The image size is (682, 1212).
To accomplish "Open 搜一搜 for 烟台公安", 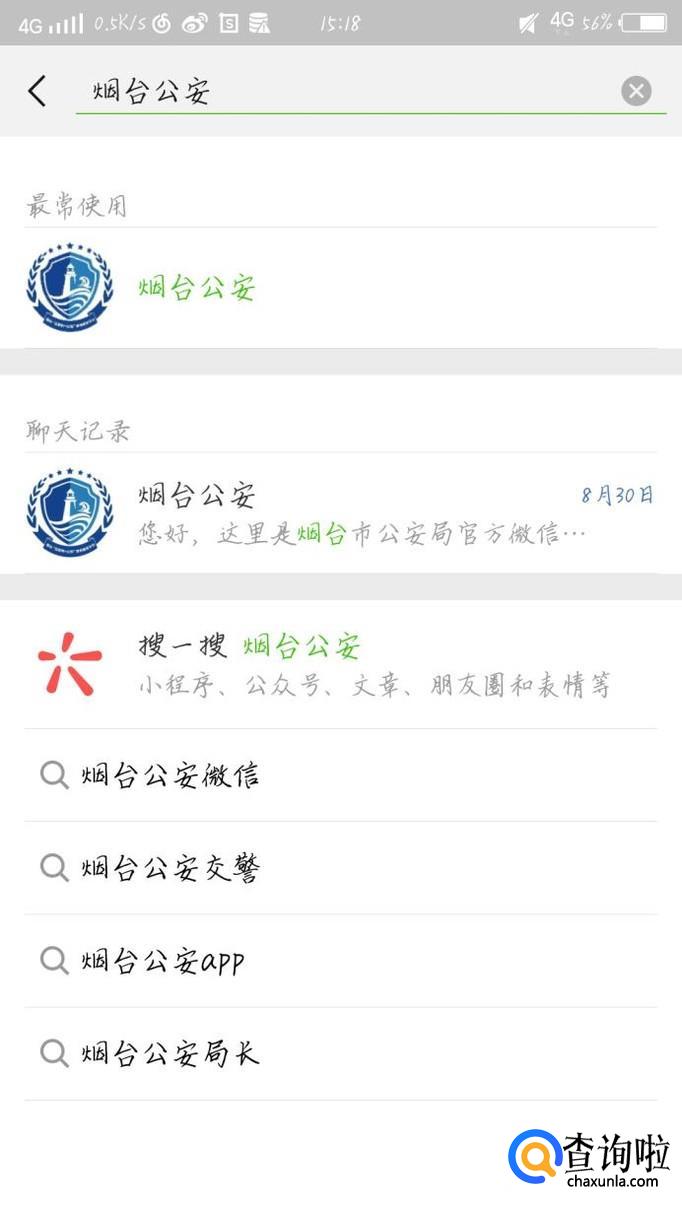I will tap(340, 664).
